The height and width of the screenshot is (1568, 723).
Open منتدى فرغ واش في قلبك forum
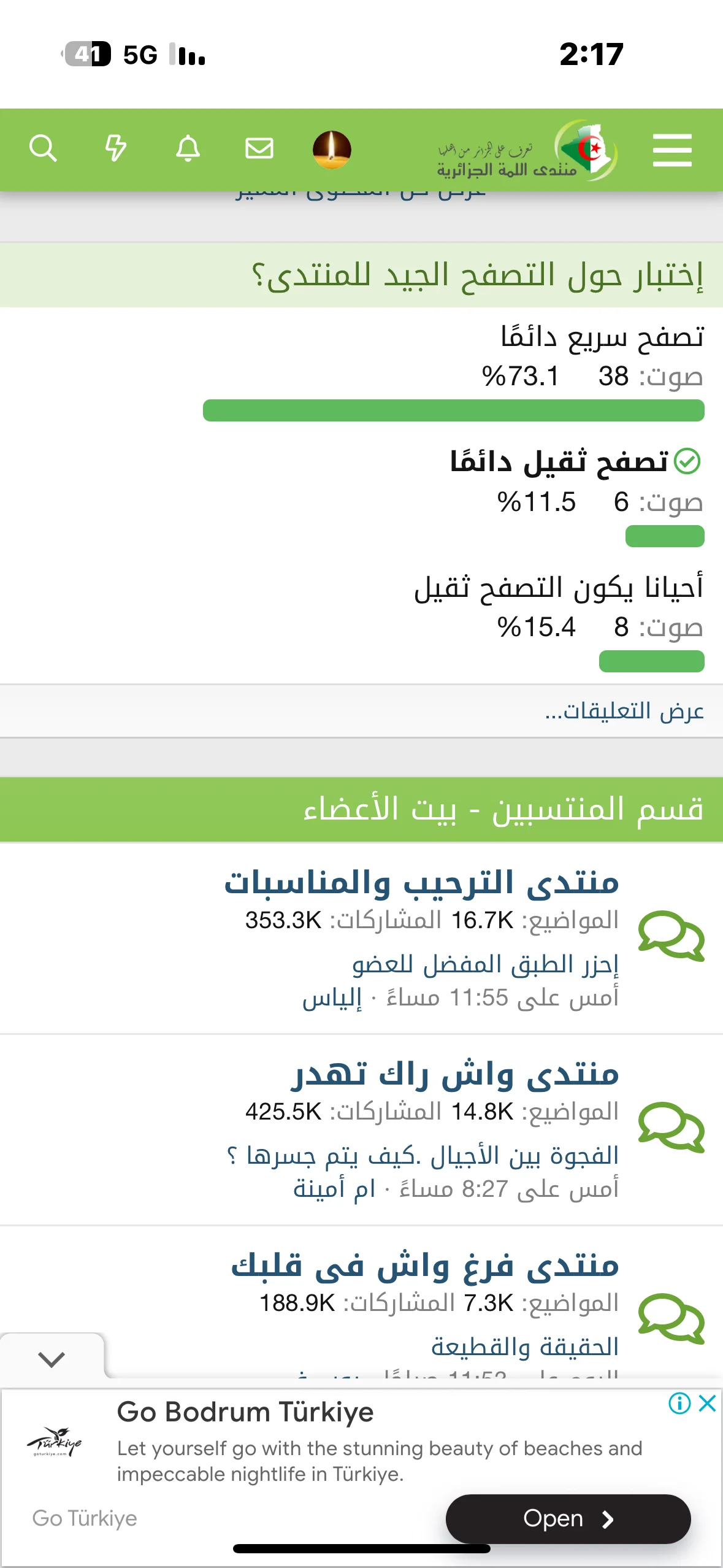click(x=425, y=1266)
